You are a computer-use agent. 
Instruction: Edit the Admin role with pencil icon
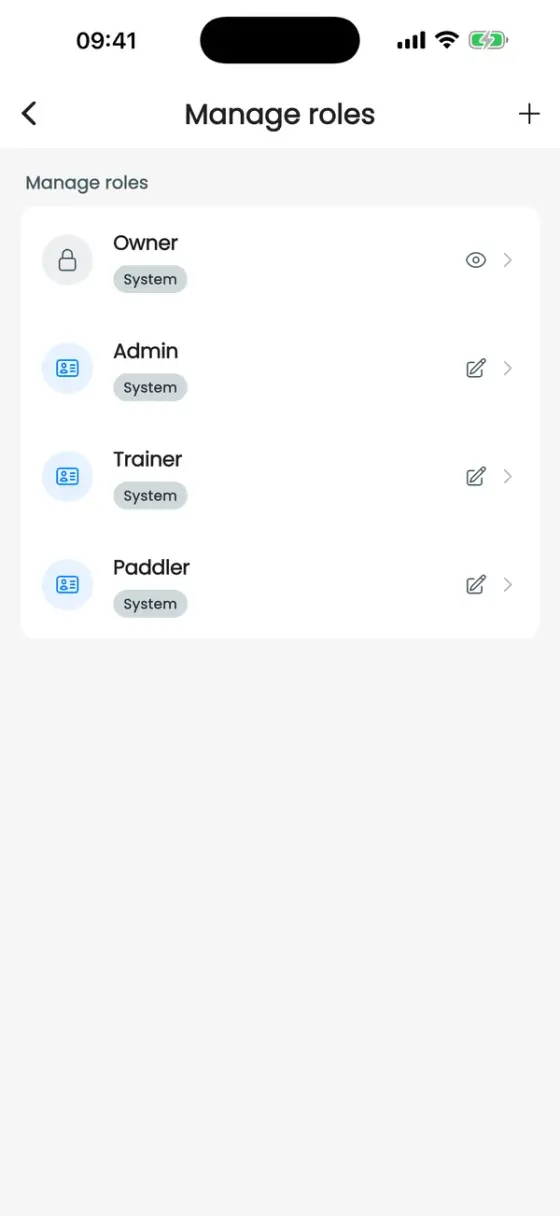476,368
